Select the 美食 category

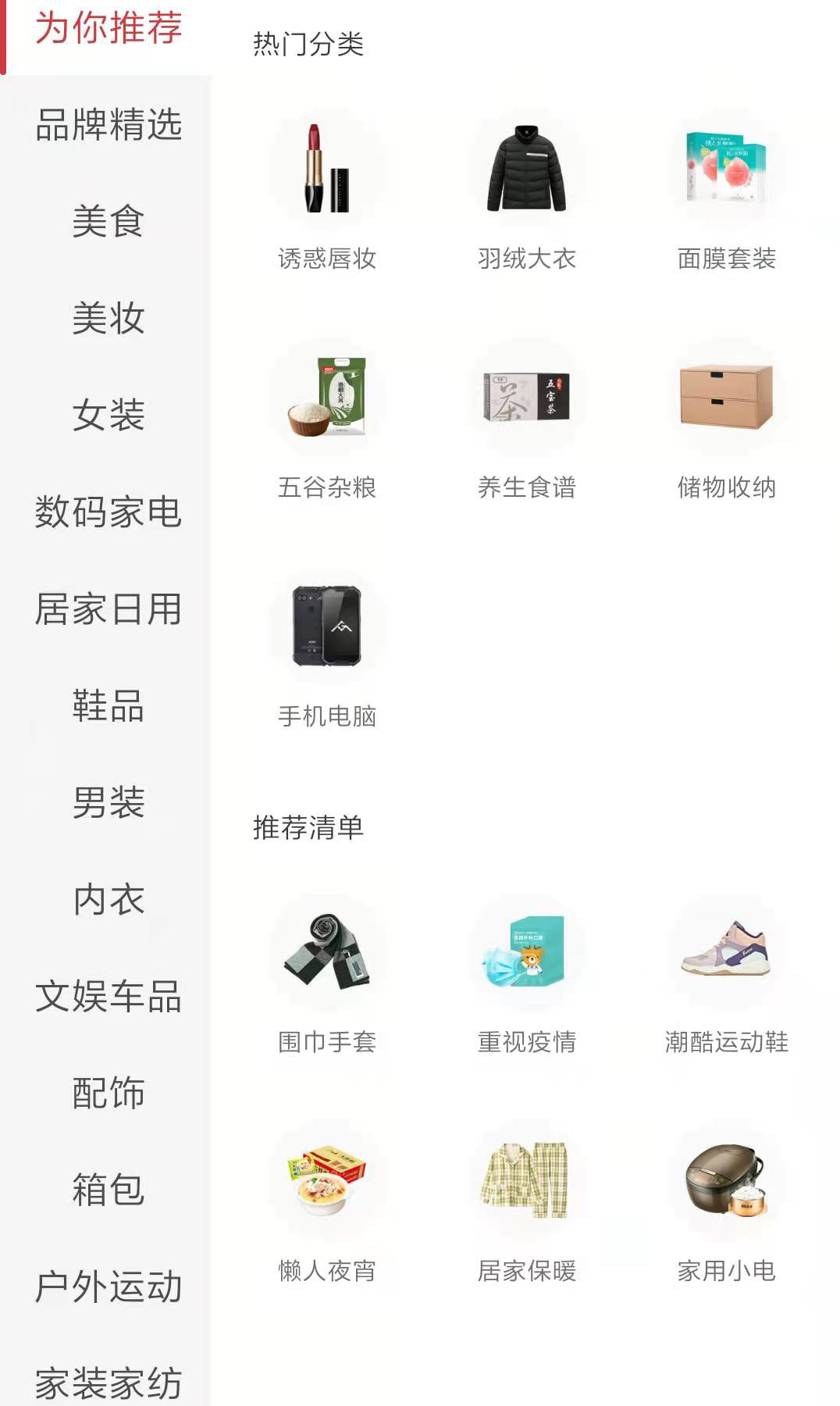(x=108, y=222)
